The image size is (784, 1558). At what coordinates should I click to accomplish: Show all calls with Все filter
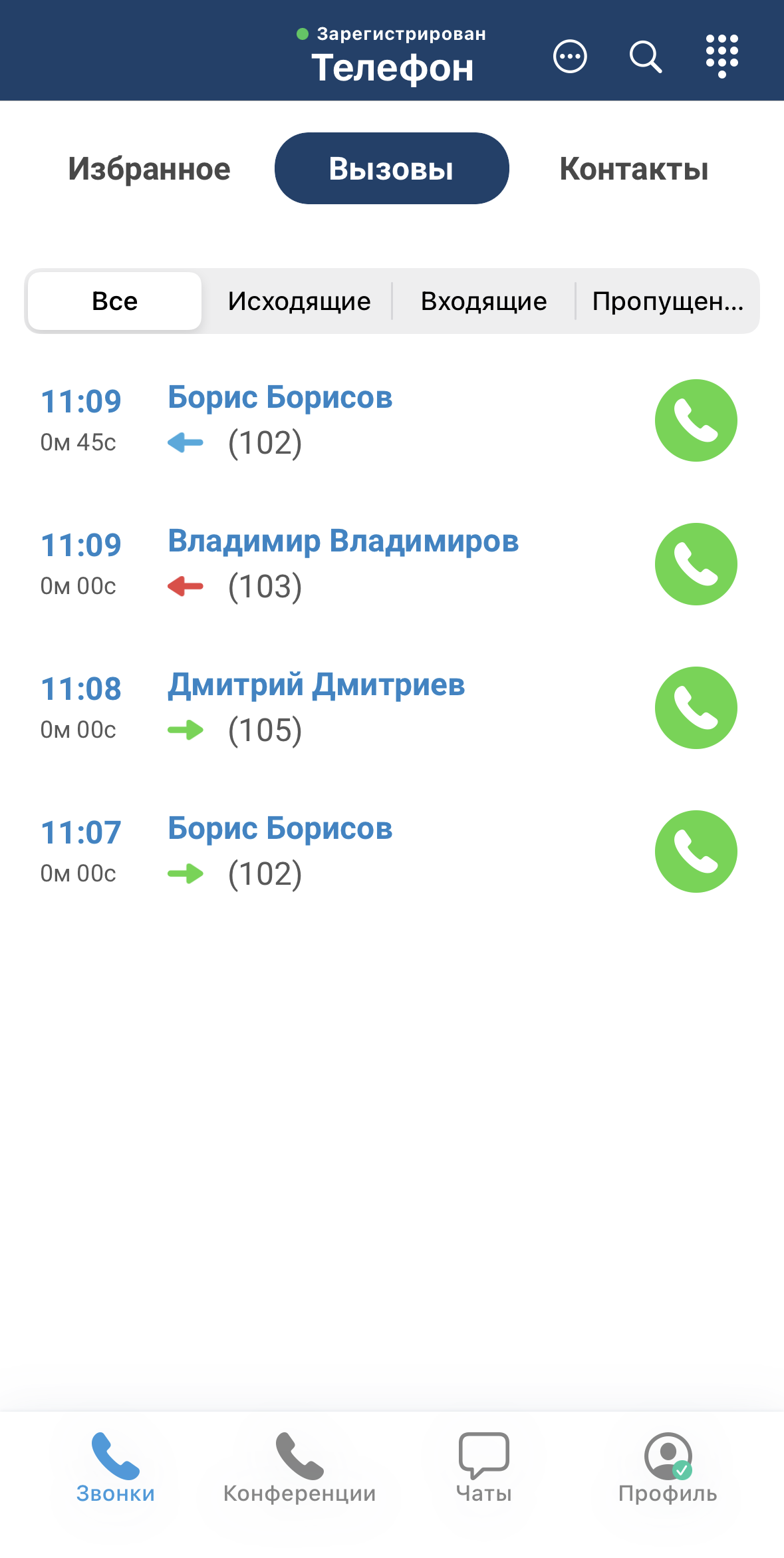point(114,301)
